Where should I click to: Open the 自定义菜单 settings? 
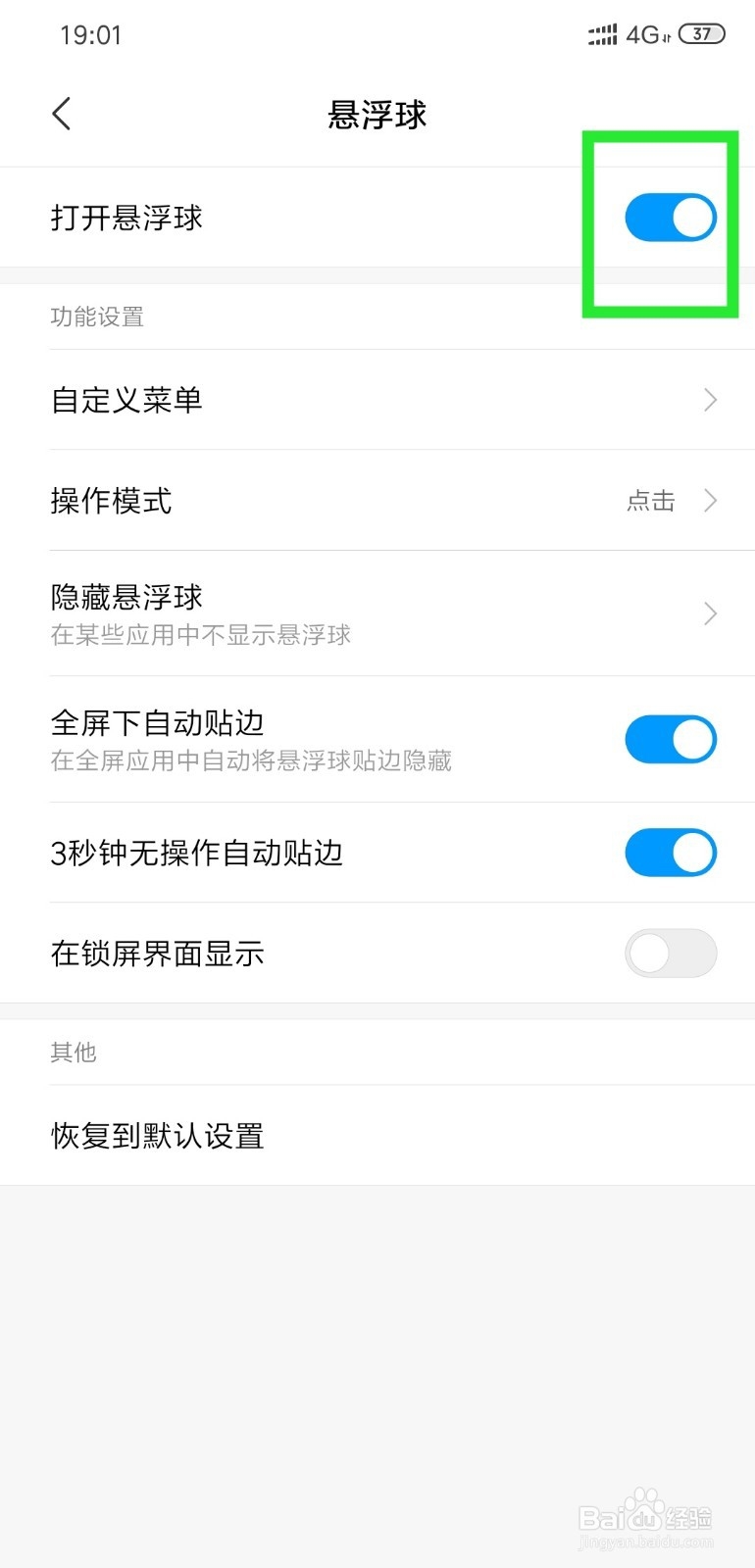tap(377, 400)
